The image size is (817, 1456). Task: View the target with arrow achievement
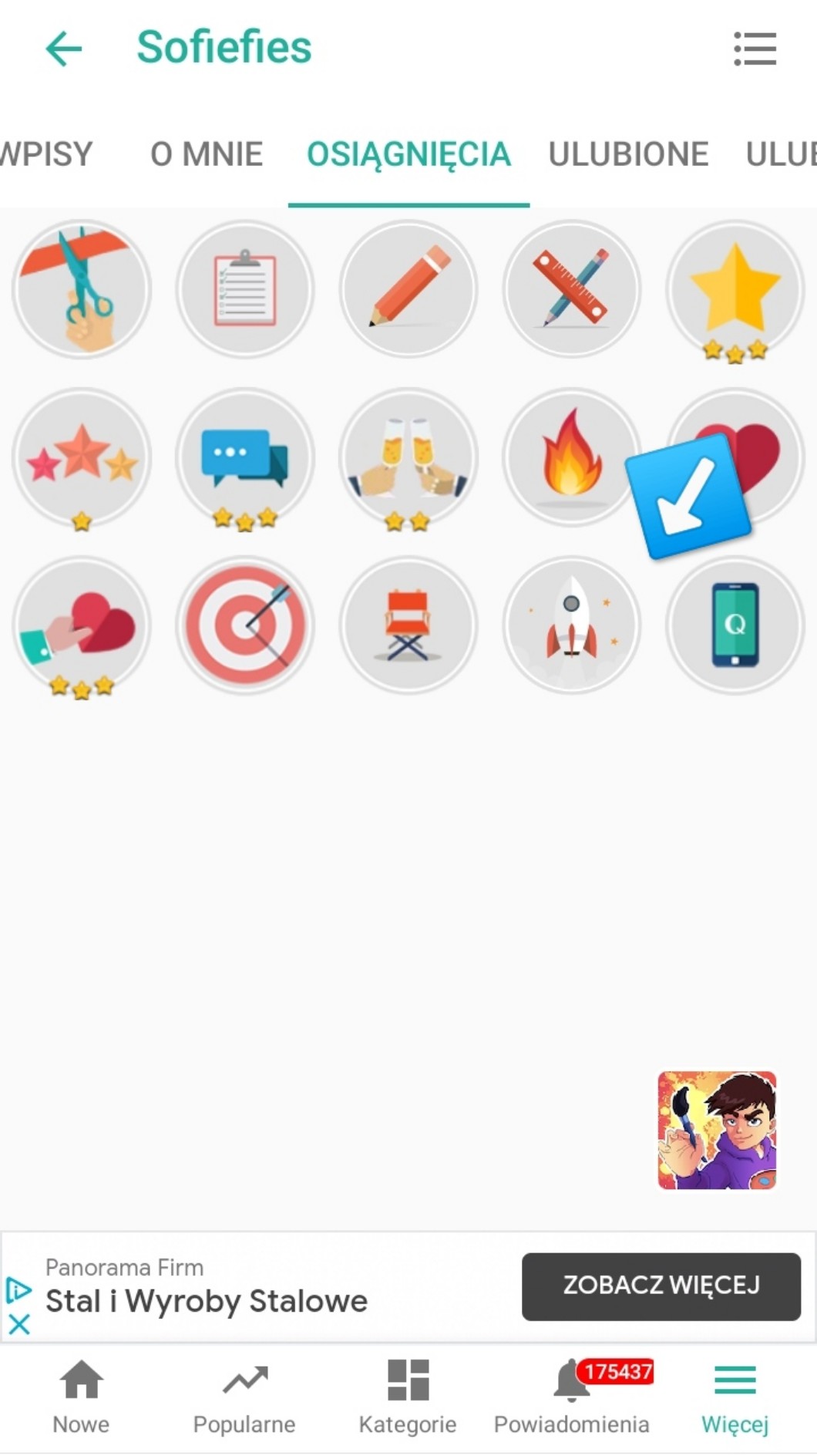tap(245, 625)
